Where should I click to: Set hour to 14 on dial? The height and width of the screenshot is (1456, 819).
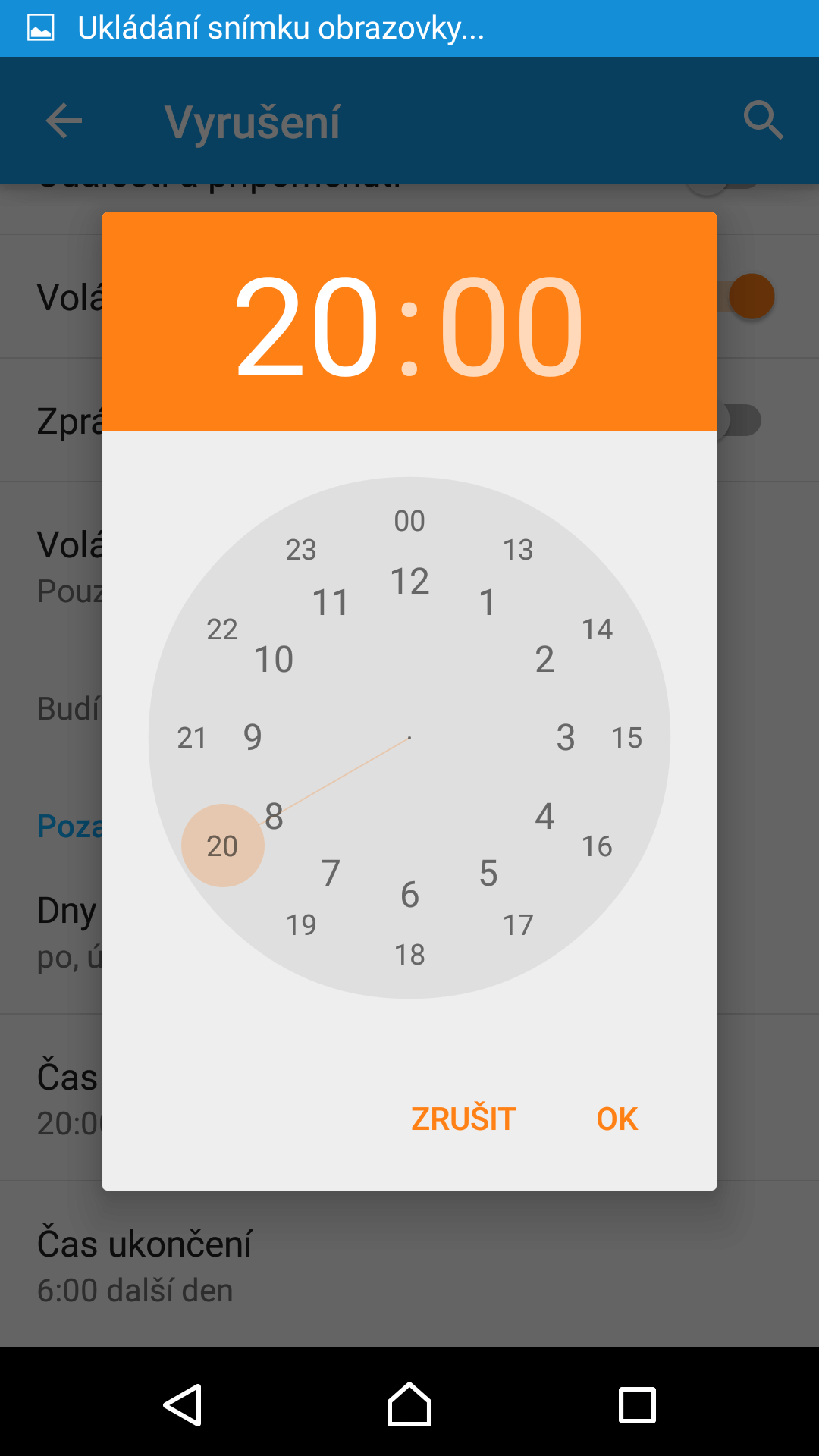(x=597, y=629)
